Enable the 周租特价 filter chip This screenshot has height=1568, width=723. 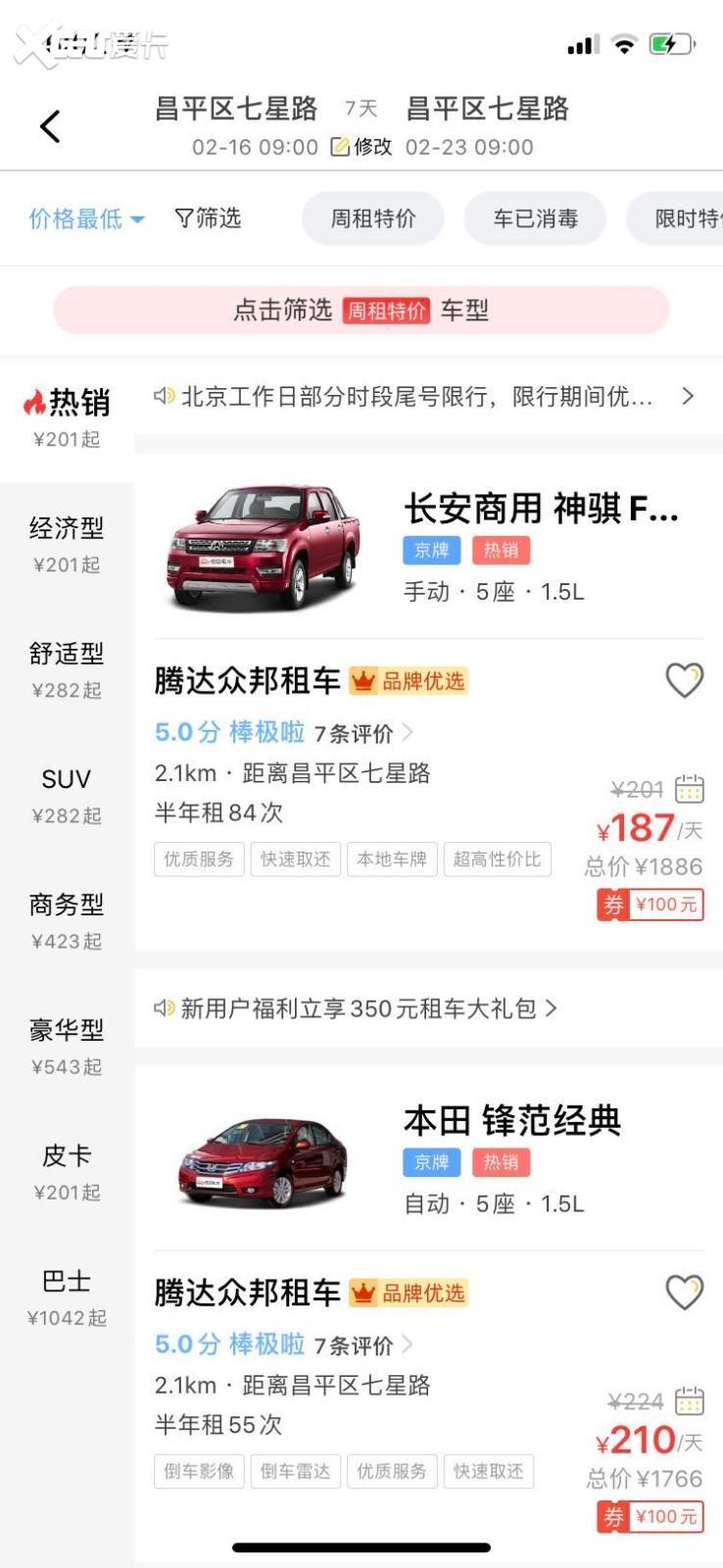tap(373, 219)
